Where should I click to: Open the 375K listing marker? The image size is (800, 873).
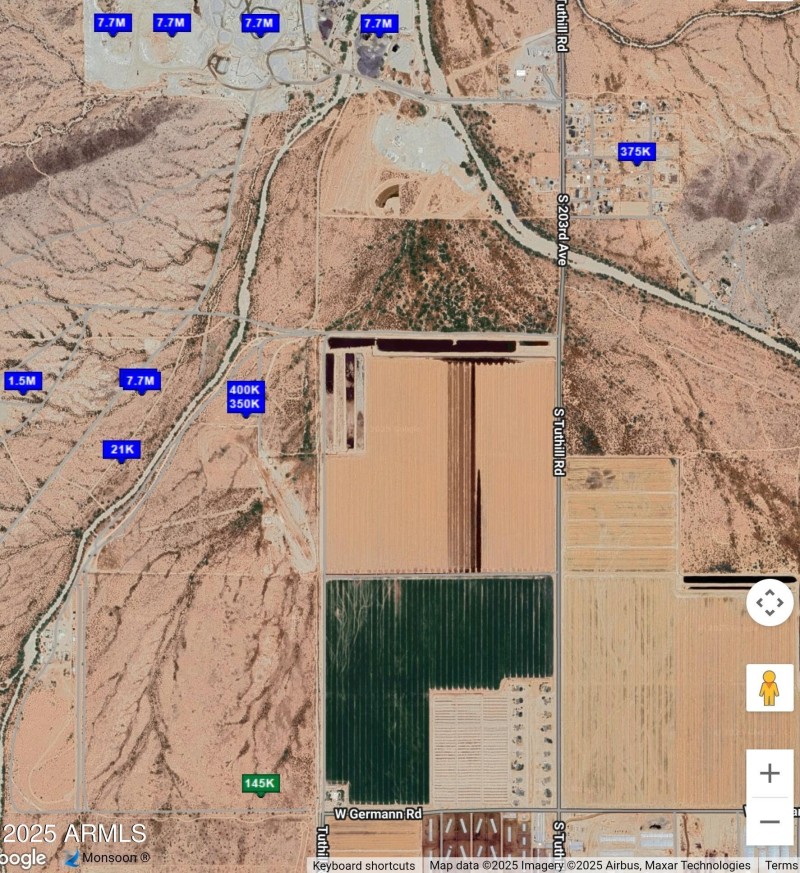click(635, 152)
